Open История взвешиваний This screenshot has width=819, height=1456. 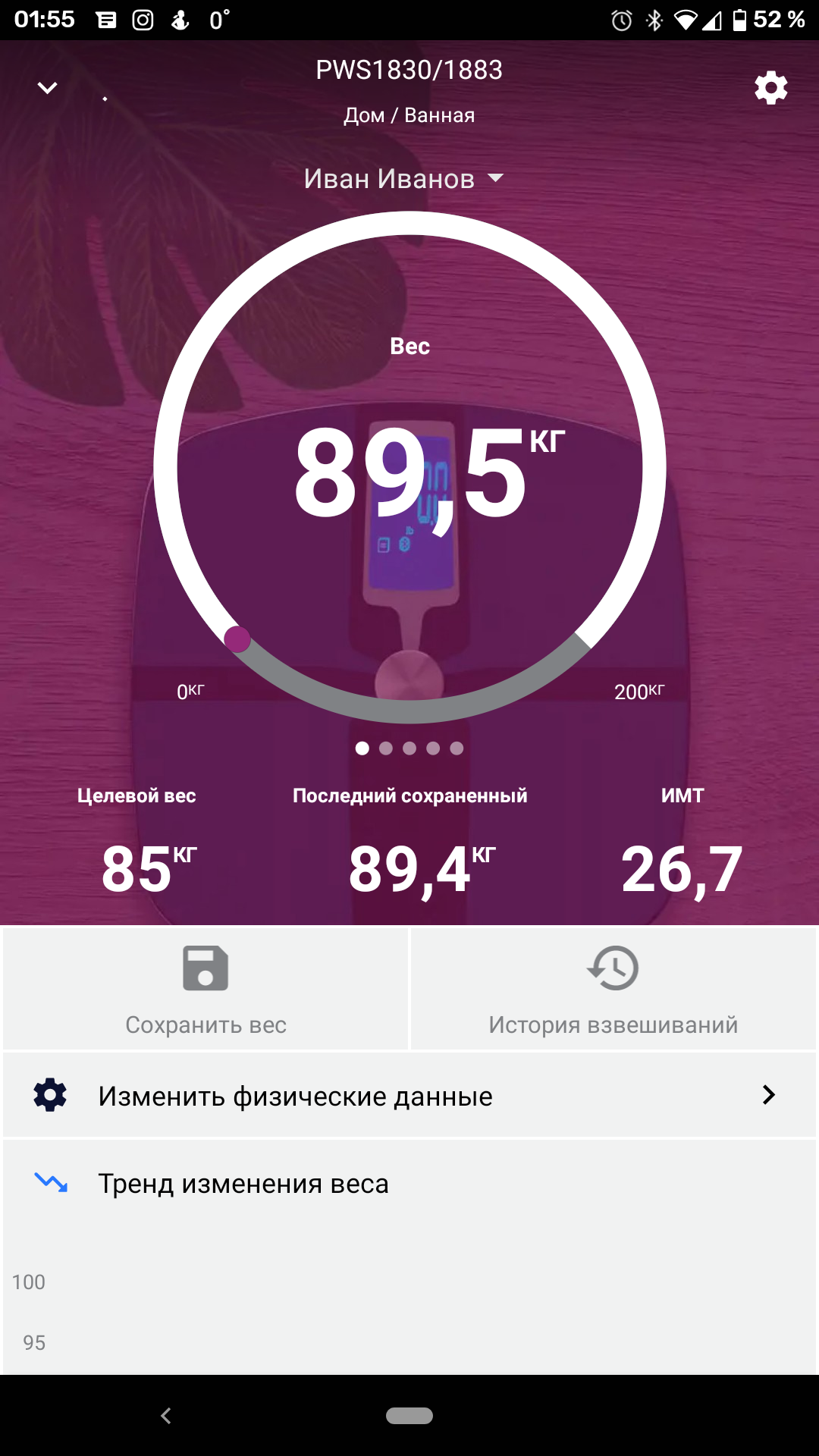[x=613, y=989]
